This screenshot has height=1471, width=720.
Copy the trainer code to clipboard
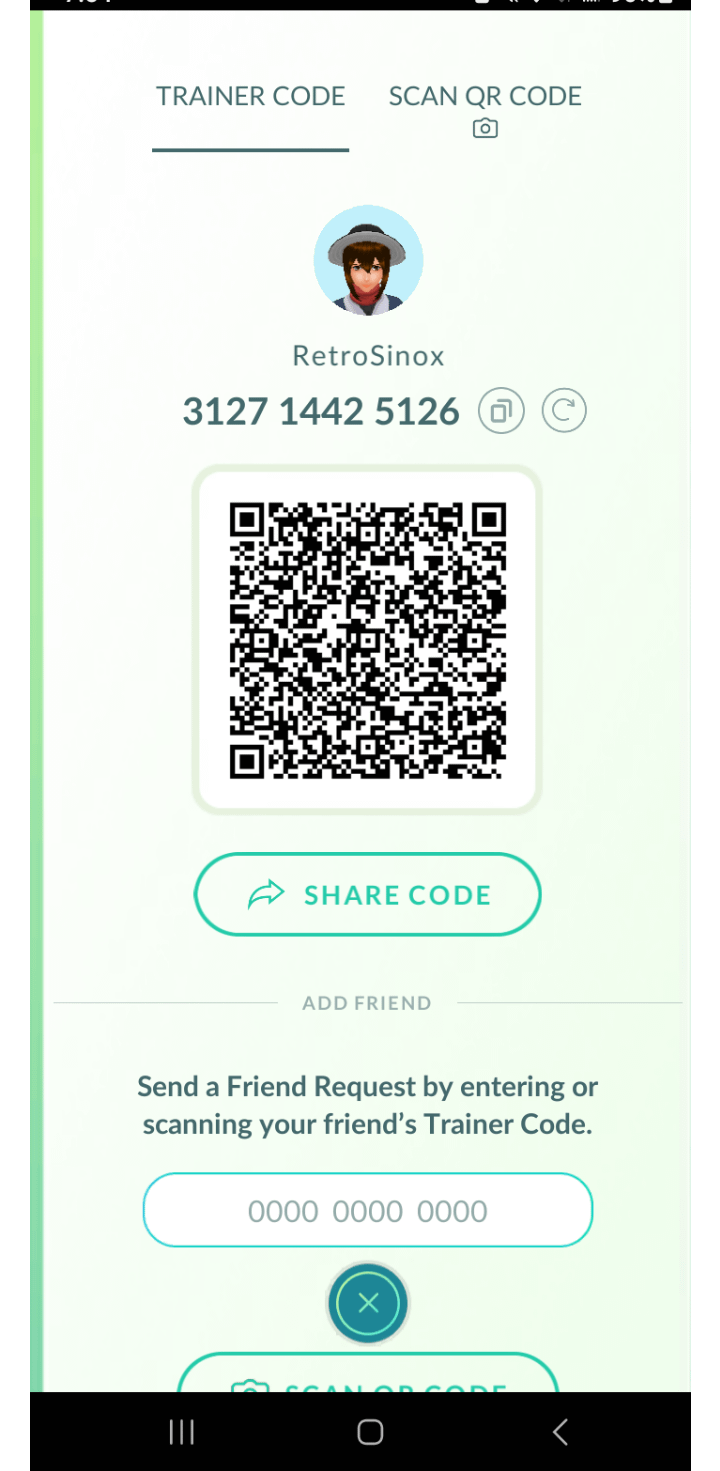tap(501, 411)
